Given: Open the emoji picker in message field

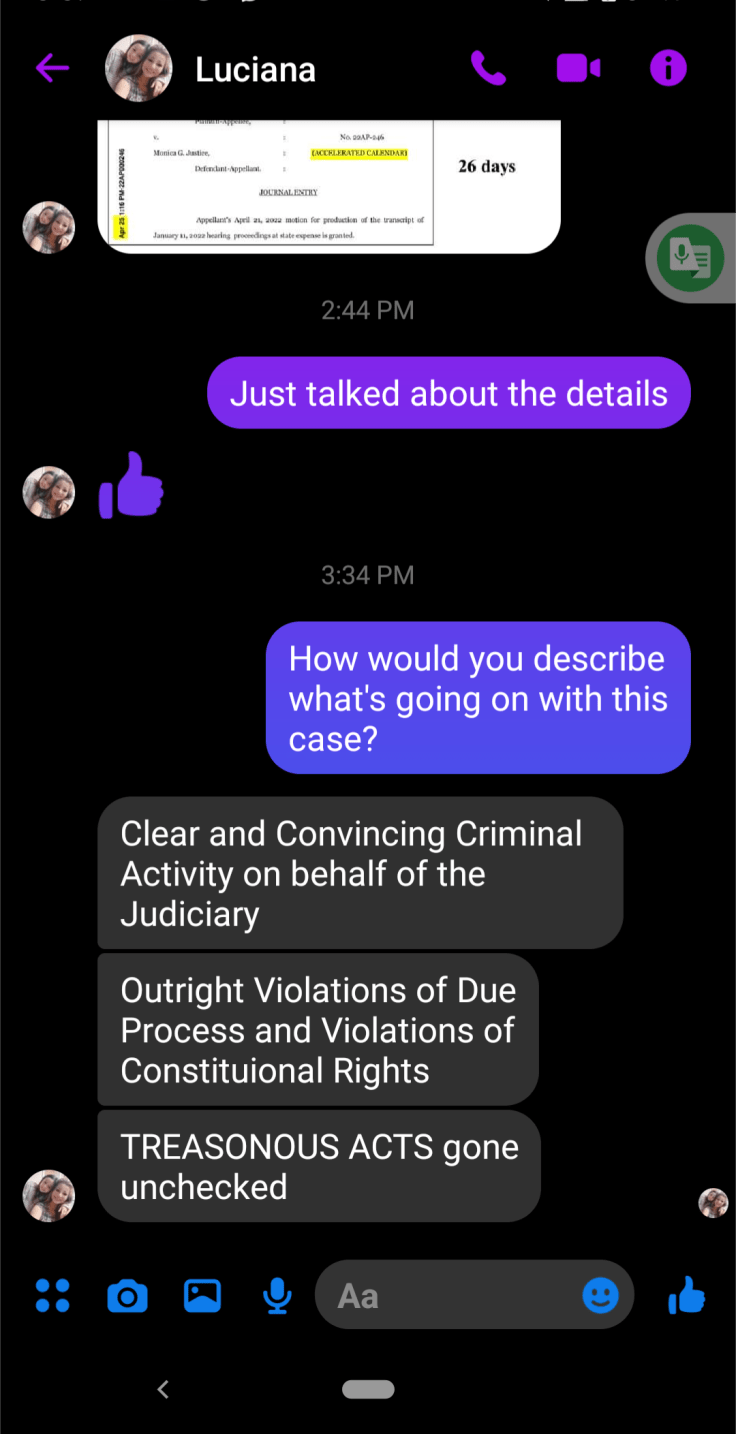Looking at the screenshot, I should point(600,1296).
